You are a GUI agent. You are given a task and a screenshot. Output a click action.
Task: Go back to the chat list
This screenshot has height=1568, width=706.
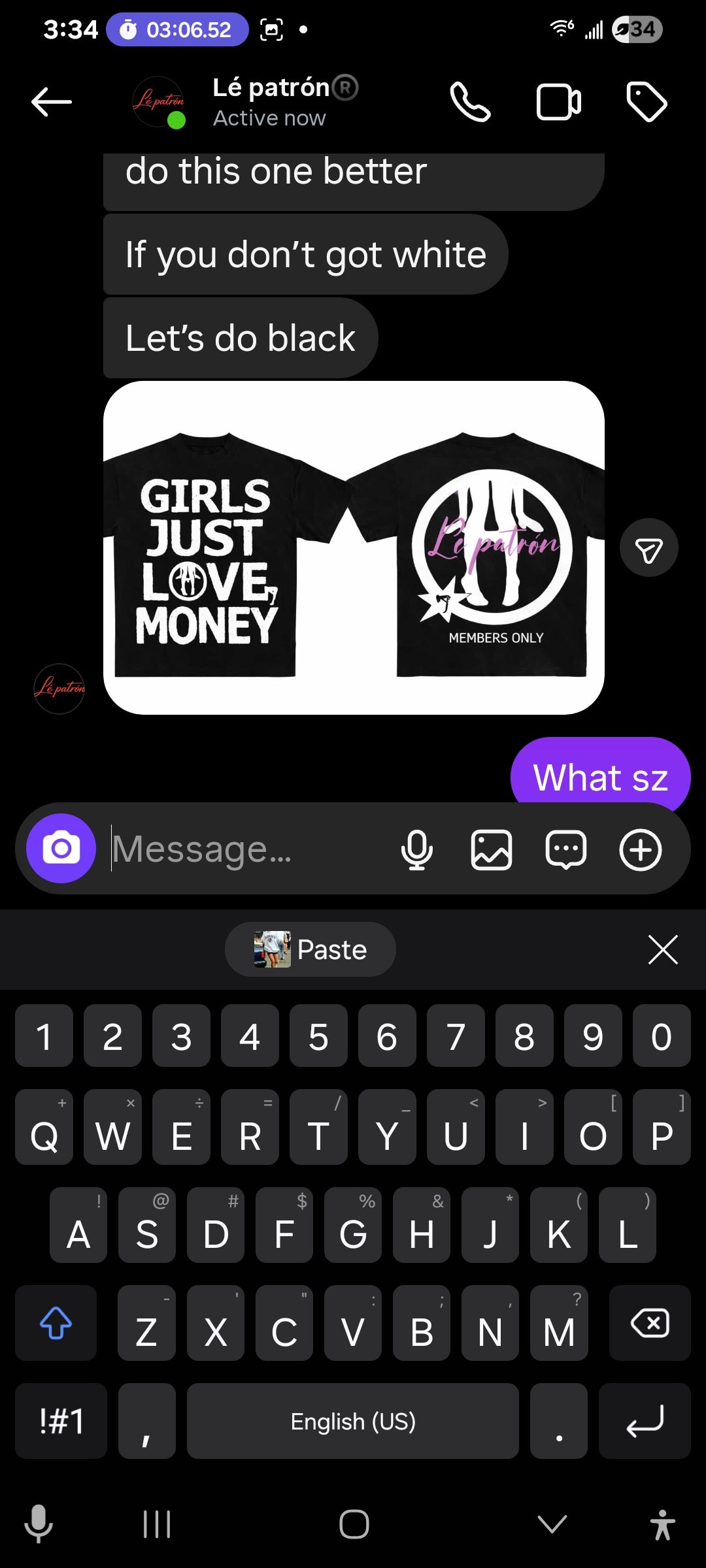click(52, 103)
